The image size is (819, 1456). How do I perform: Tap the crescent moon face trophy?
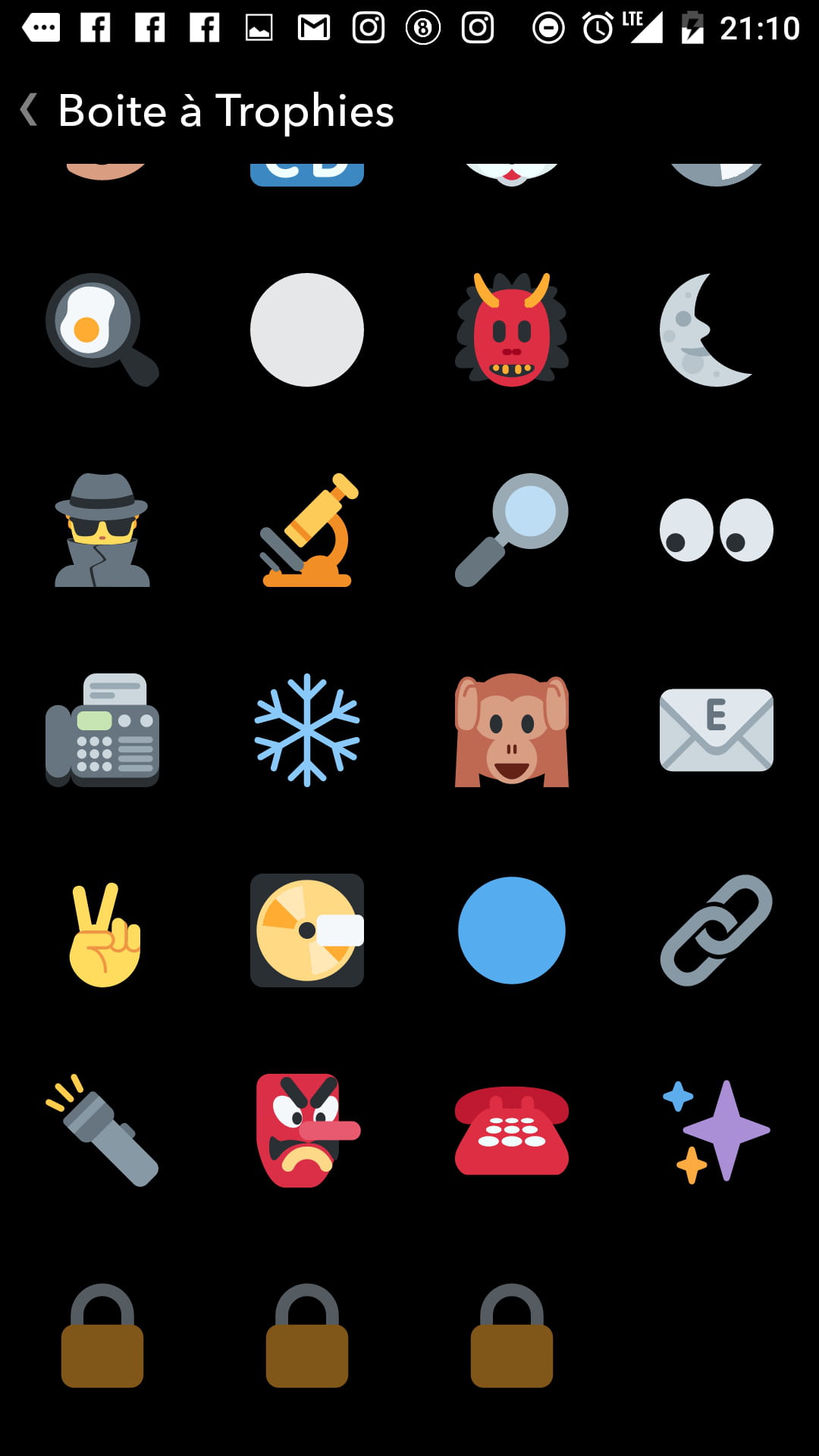pyautogui.click(x=707, y=330)
